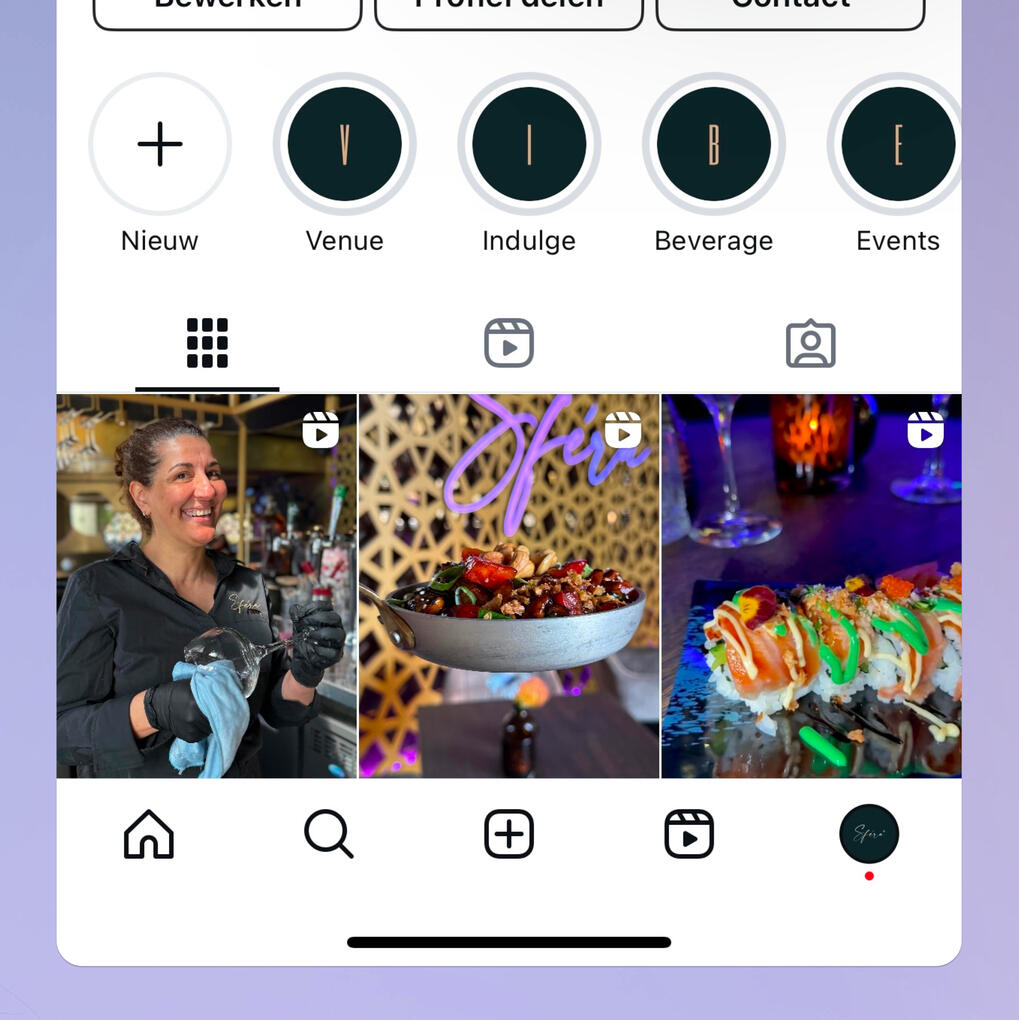This screenshot has height=1020, width=1019.
Task: Switch to the tagged photos tab
Action: click(x=810, y=344)
